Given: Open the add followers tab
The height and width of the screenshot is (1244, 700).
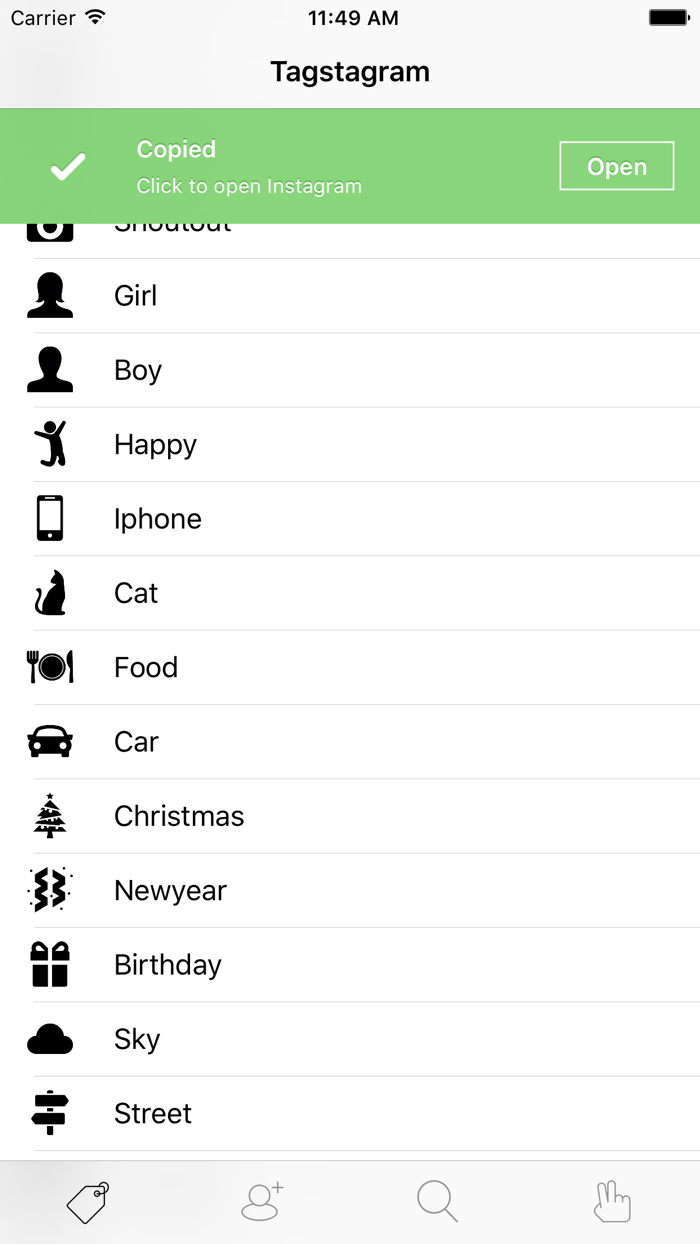Looking at the screenshot, I should pyautogui.click(x=262, y=1202).
